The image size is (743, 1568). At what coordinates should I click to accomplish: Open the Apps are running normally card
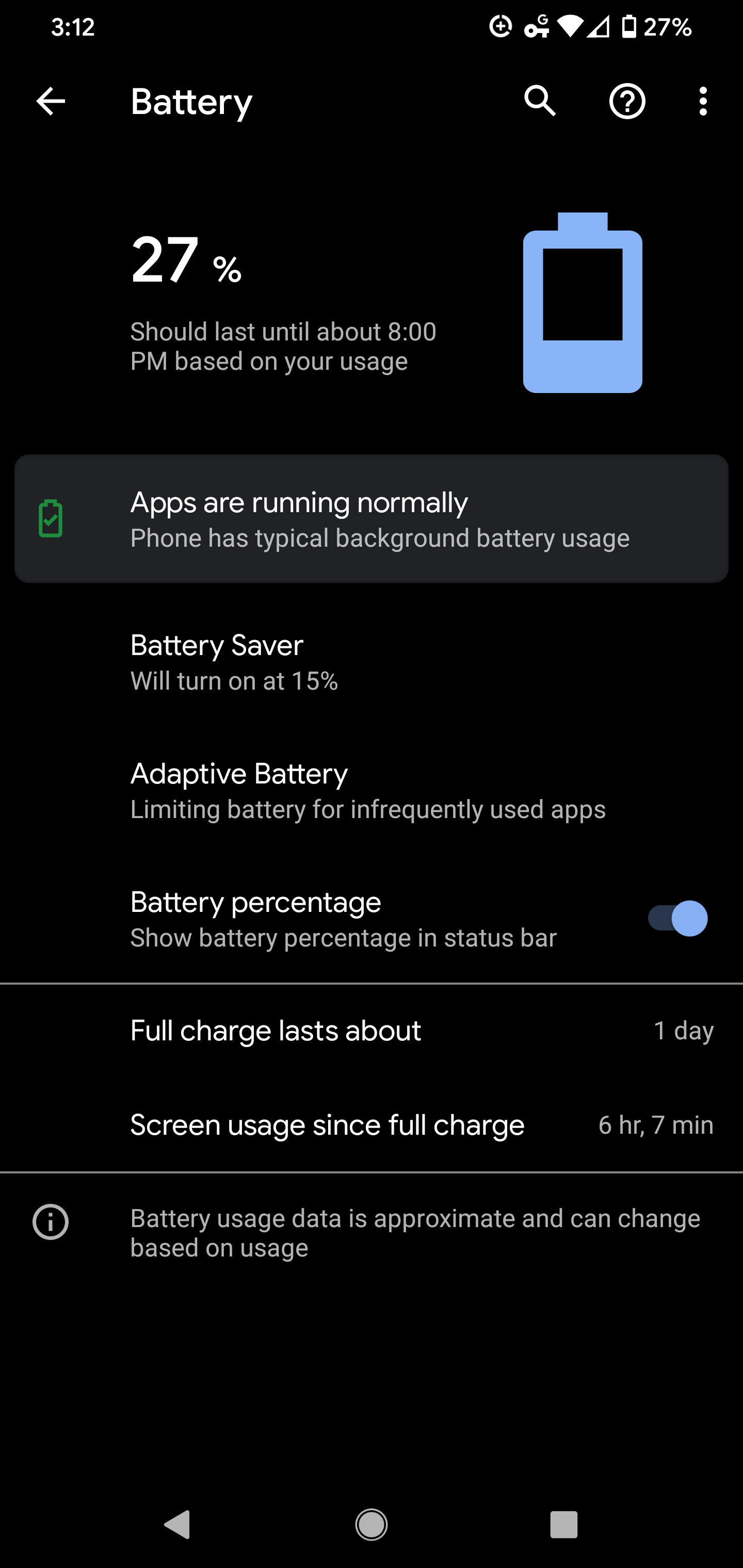click(372, 518)
